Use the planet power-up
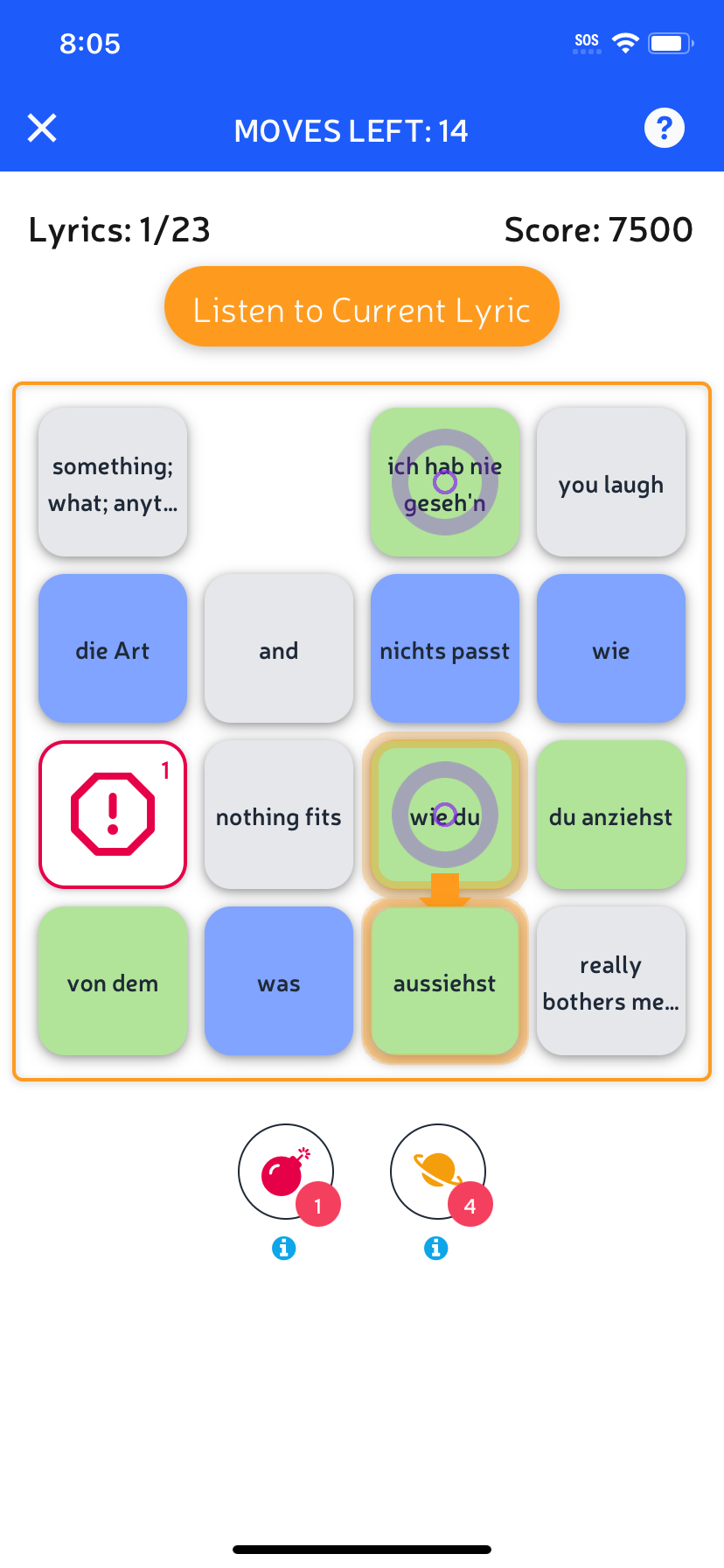The height and width of the screenshot is (1568, 724). point(437,1172)
